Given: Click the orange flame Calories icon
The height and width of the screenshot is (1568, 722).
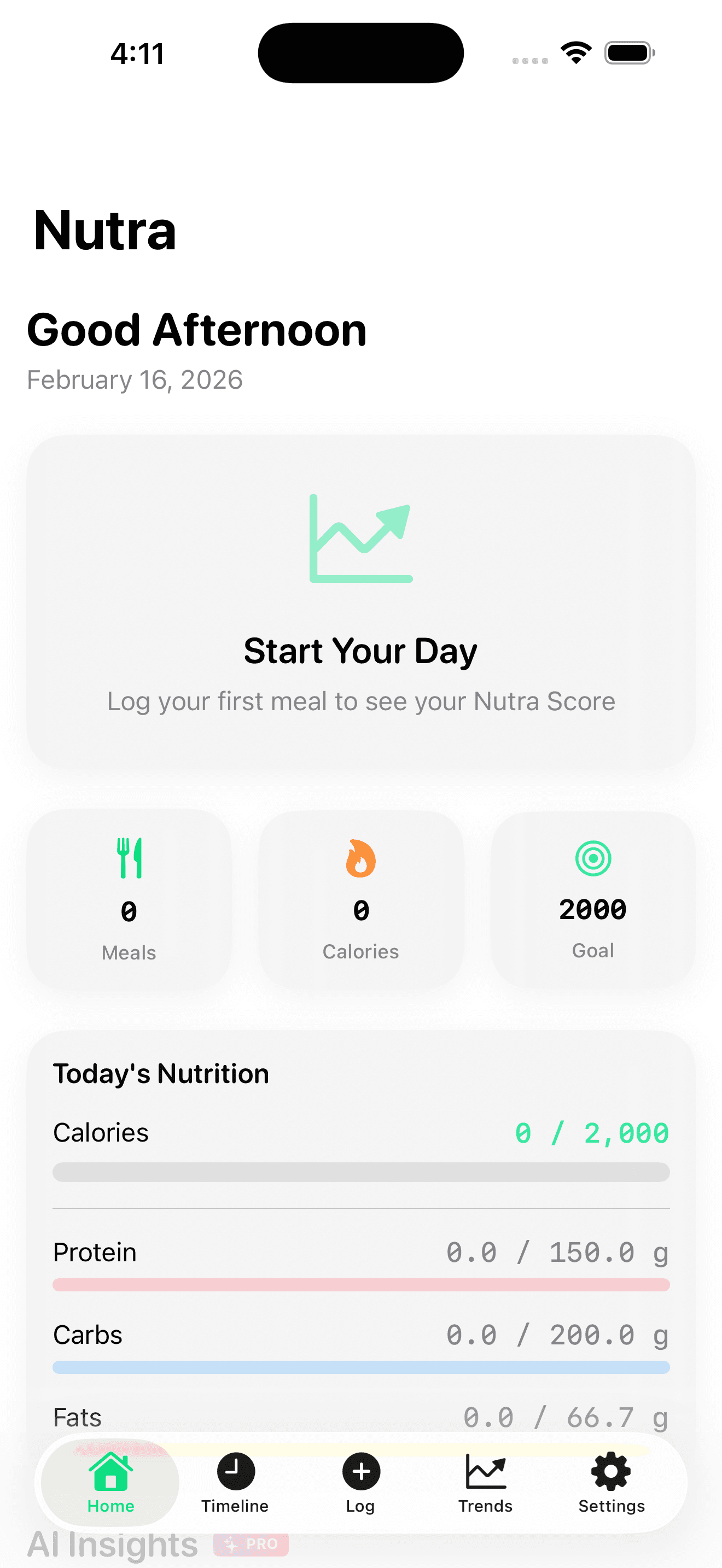Looking at the screenshot, I should (x=360, y=858).
